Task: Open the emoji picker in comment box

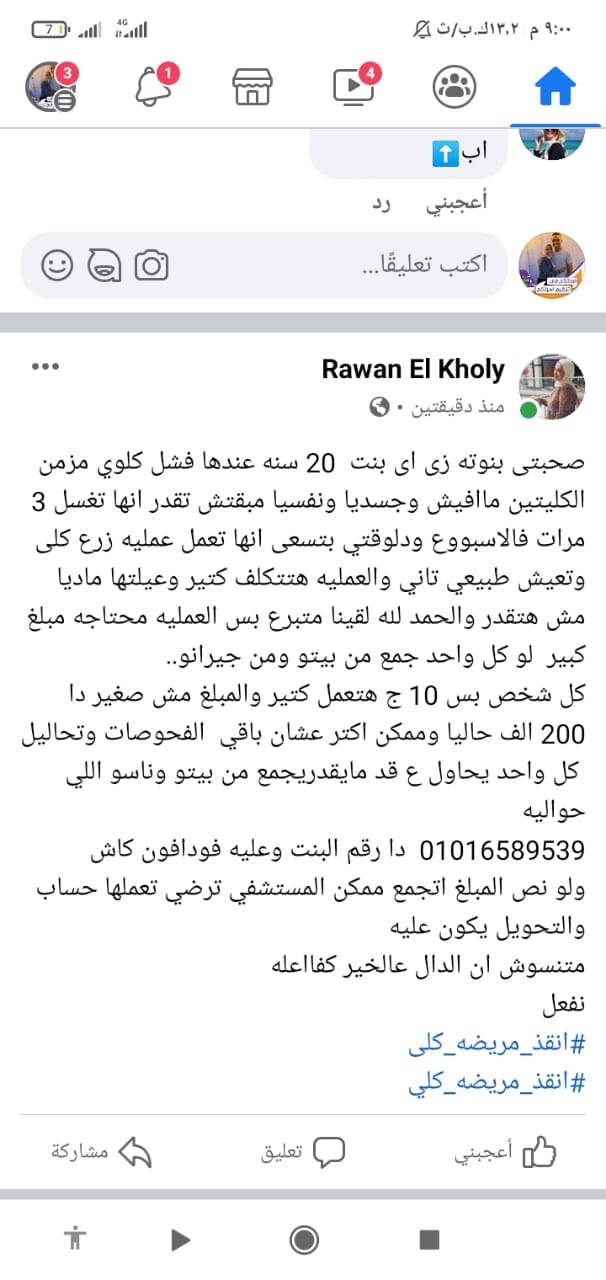Action: coord(58,265)
